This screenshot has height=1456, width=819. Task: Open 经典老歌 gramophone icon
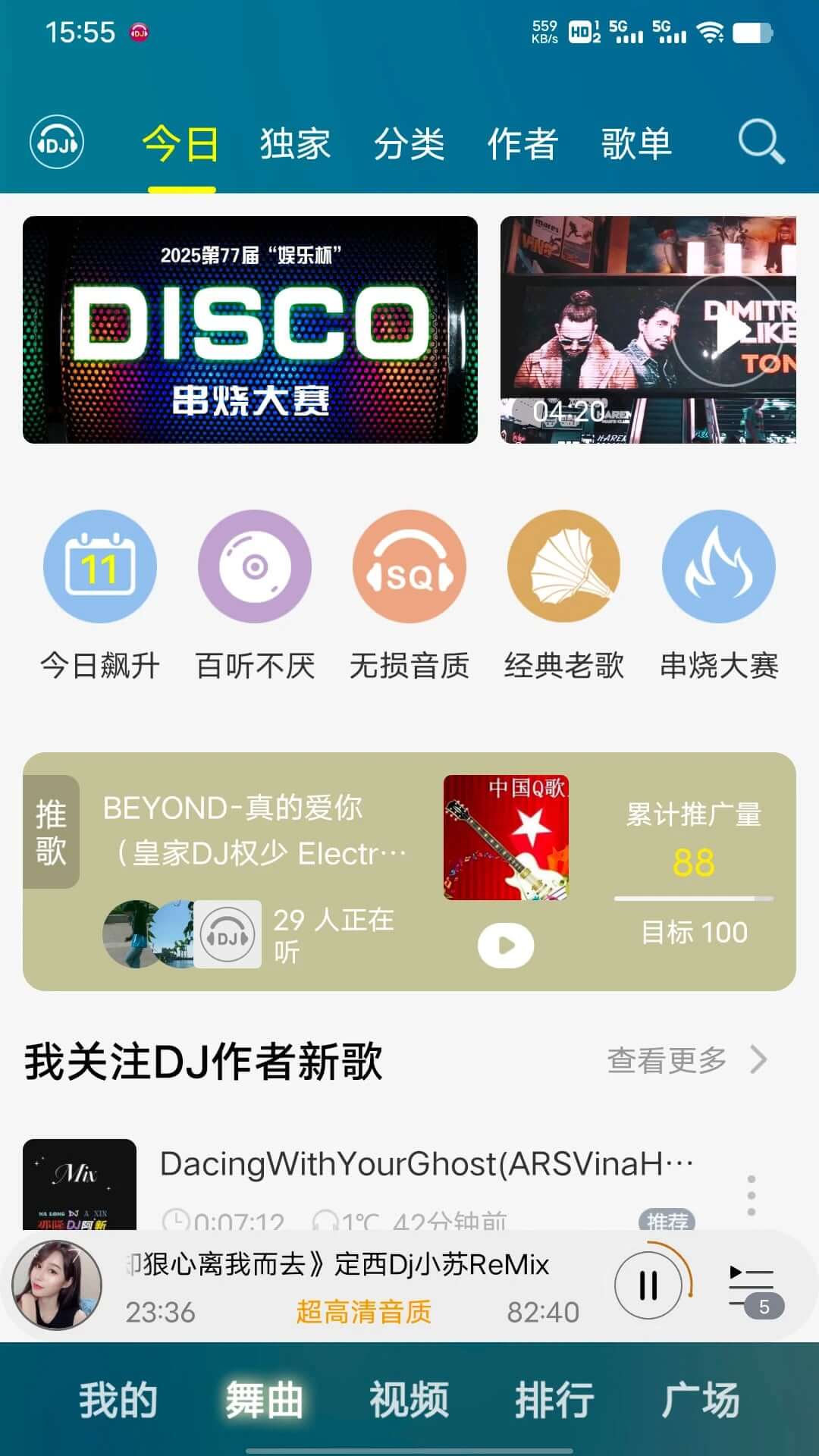pos(564,565)
